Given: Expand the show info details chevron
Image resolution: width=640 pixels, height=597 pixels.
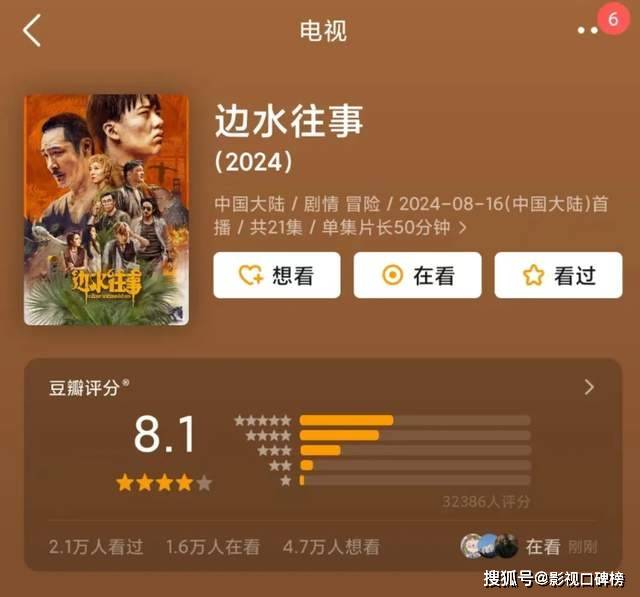Looking at the screenshot, I should pos(462,228).
